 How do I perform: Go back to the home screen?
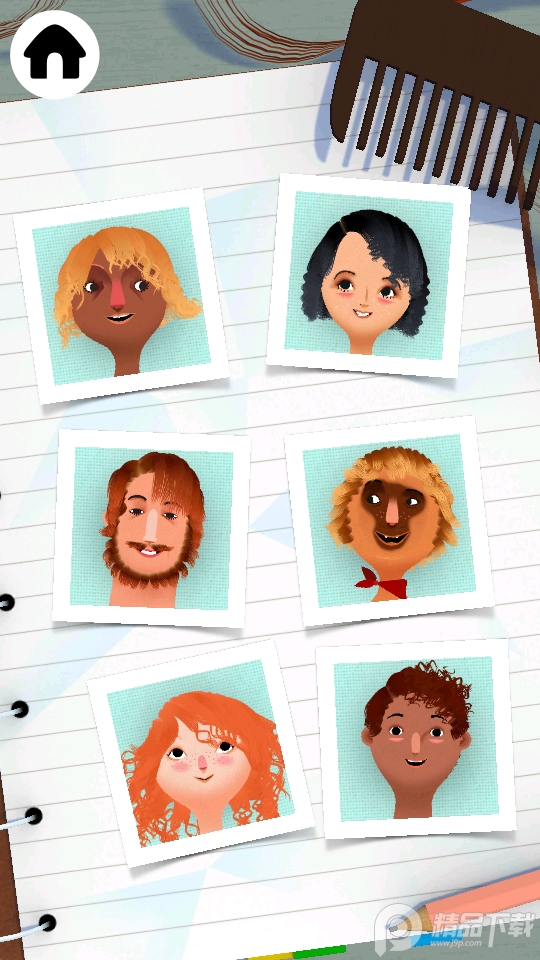(54, 54)
